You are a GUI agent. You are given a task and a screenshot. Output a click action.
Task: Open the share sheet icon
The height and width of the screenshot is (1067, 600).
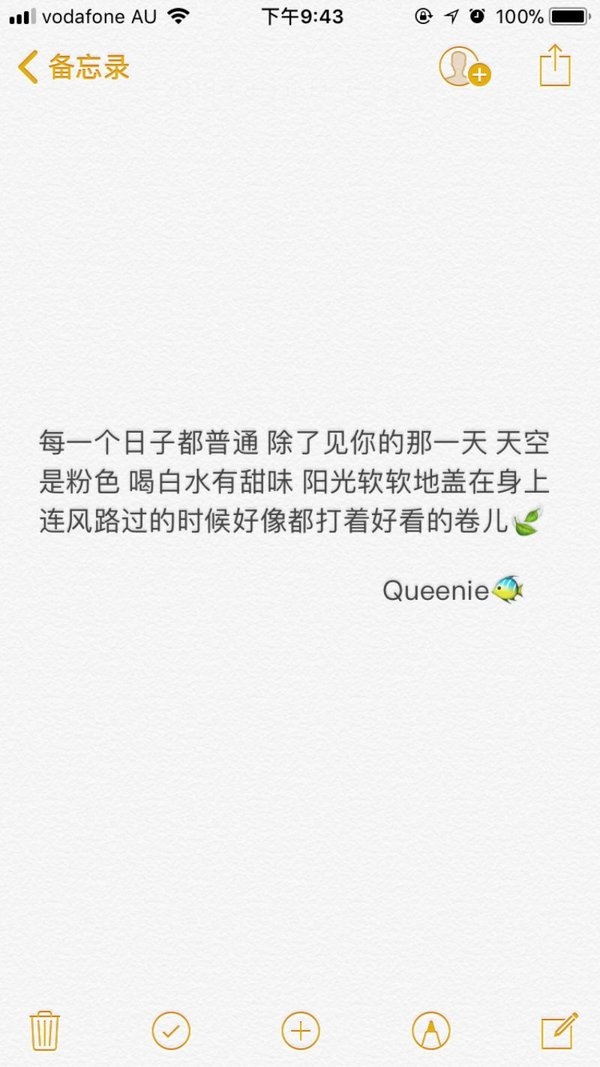[555, 65]
